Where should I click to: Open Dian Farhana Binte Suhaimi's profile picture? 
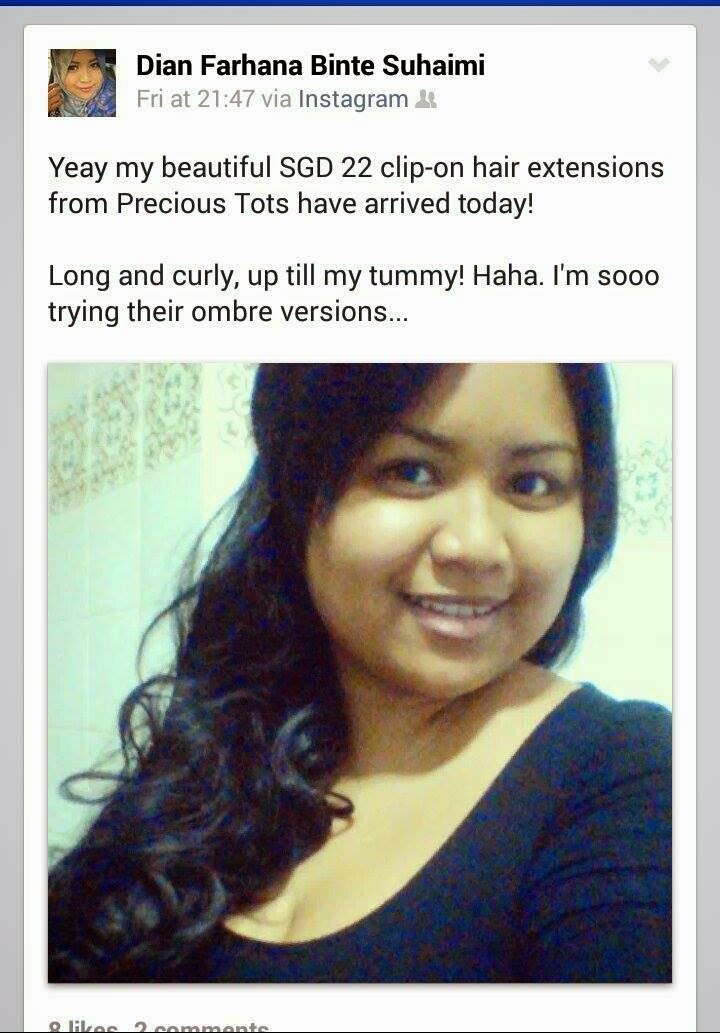pos(82,83)
